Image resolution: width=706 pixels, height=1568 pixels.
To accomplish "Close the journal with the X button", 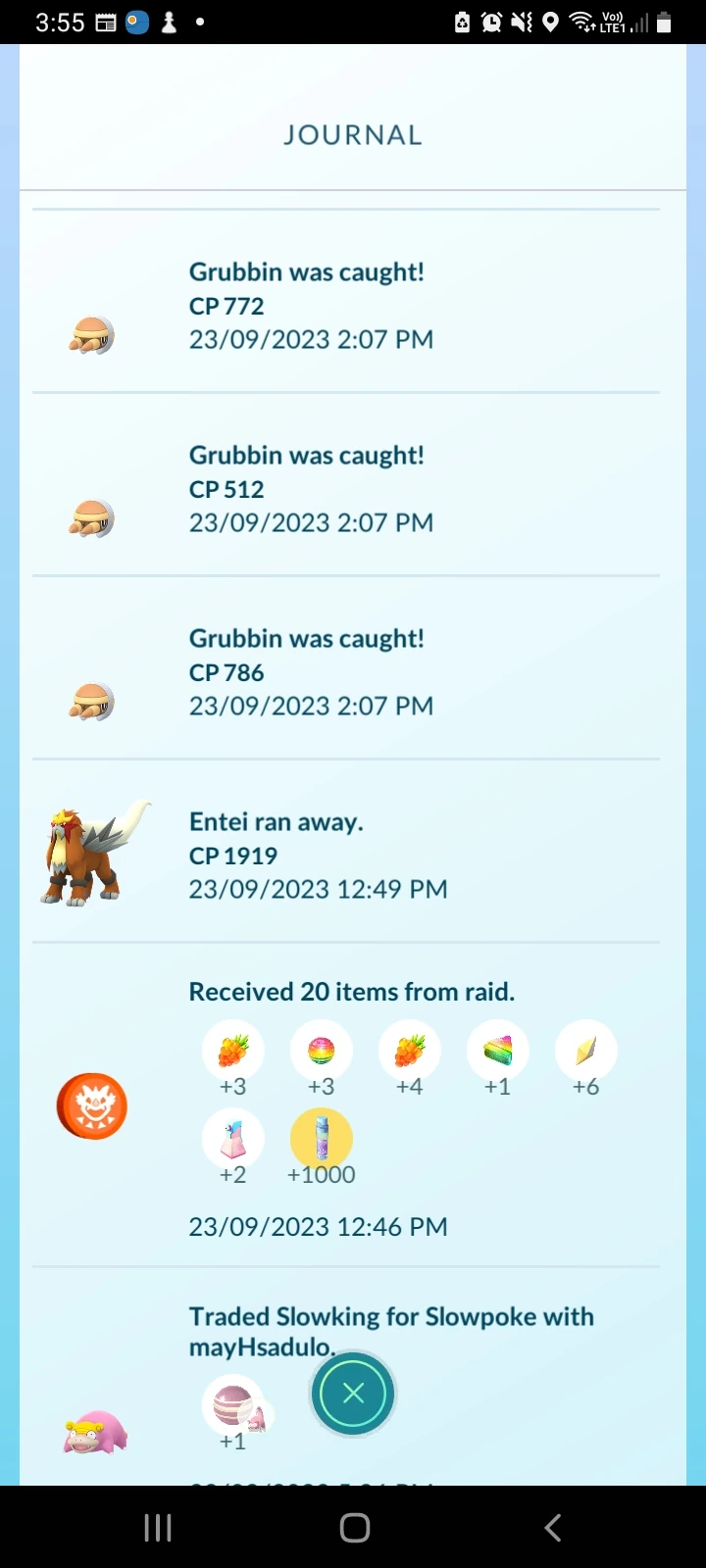I will 352,1393.
